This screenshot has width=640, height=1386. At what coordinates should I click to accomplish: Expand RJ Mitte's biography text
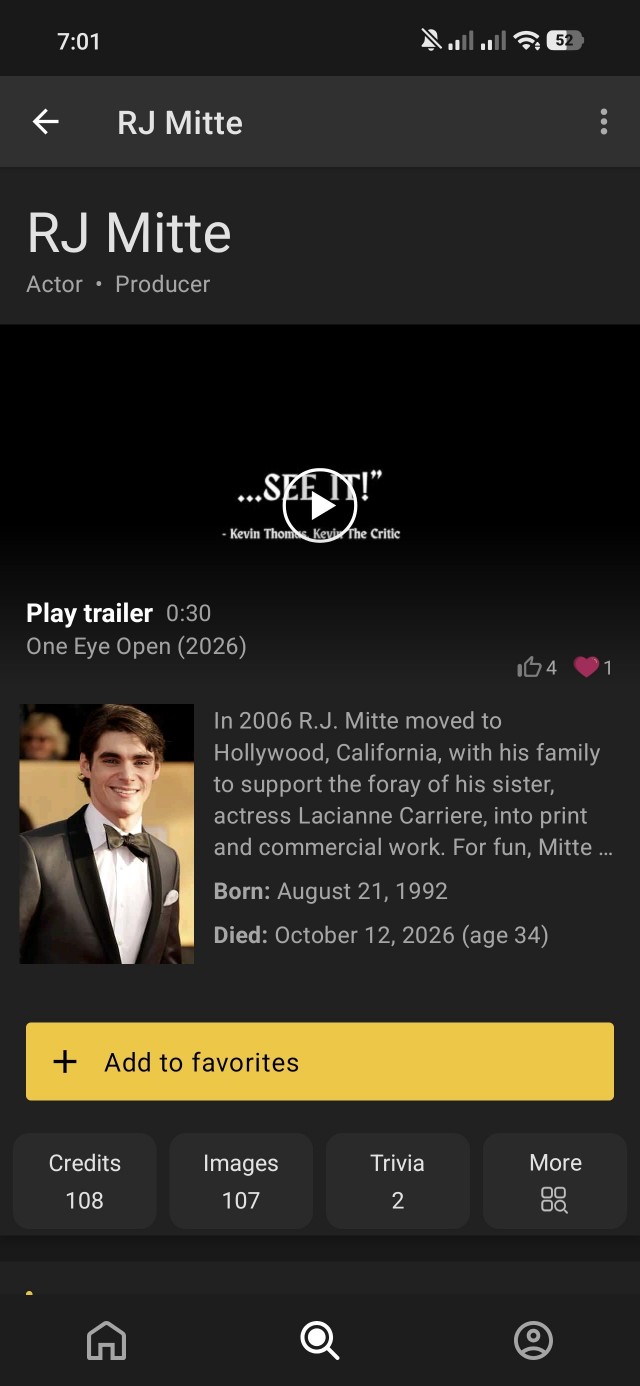coord(413,784)
